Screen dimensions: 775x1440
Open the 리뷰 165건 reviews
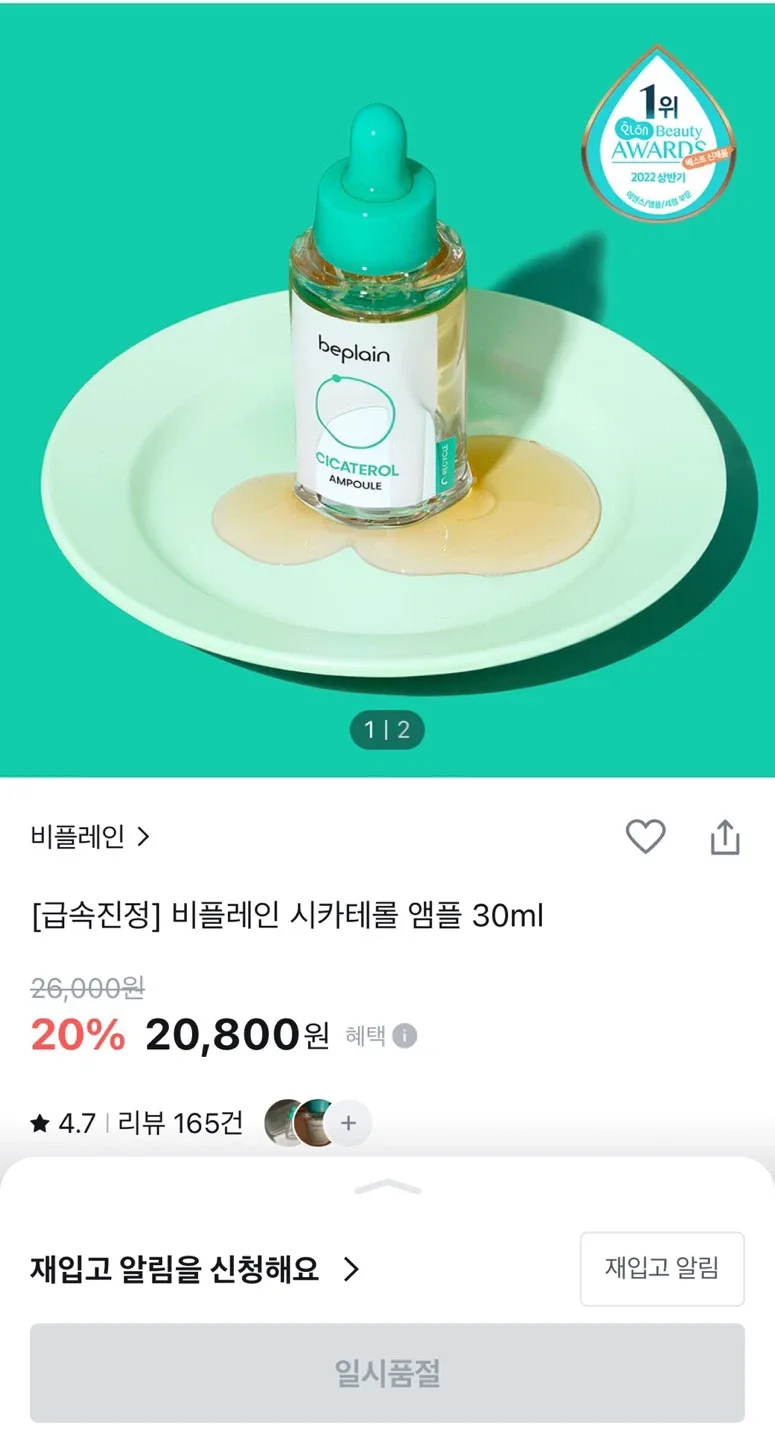point(180,1123)
